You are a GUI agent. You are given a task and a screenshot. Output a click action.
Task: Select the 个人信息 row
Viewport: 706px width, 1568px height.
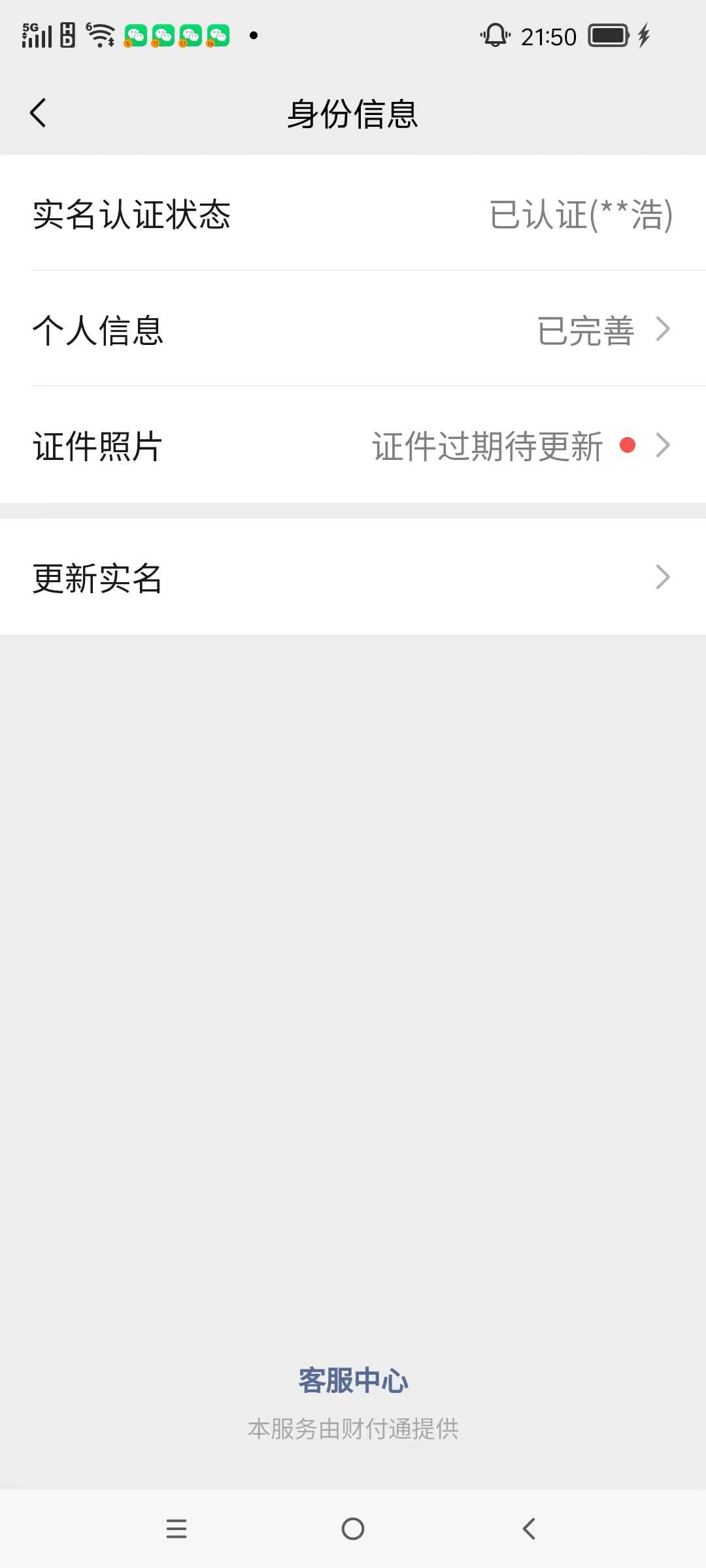click(x=353, y=330)
